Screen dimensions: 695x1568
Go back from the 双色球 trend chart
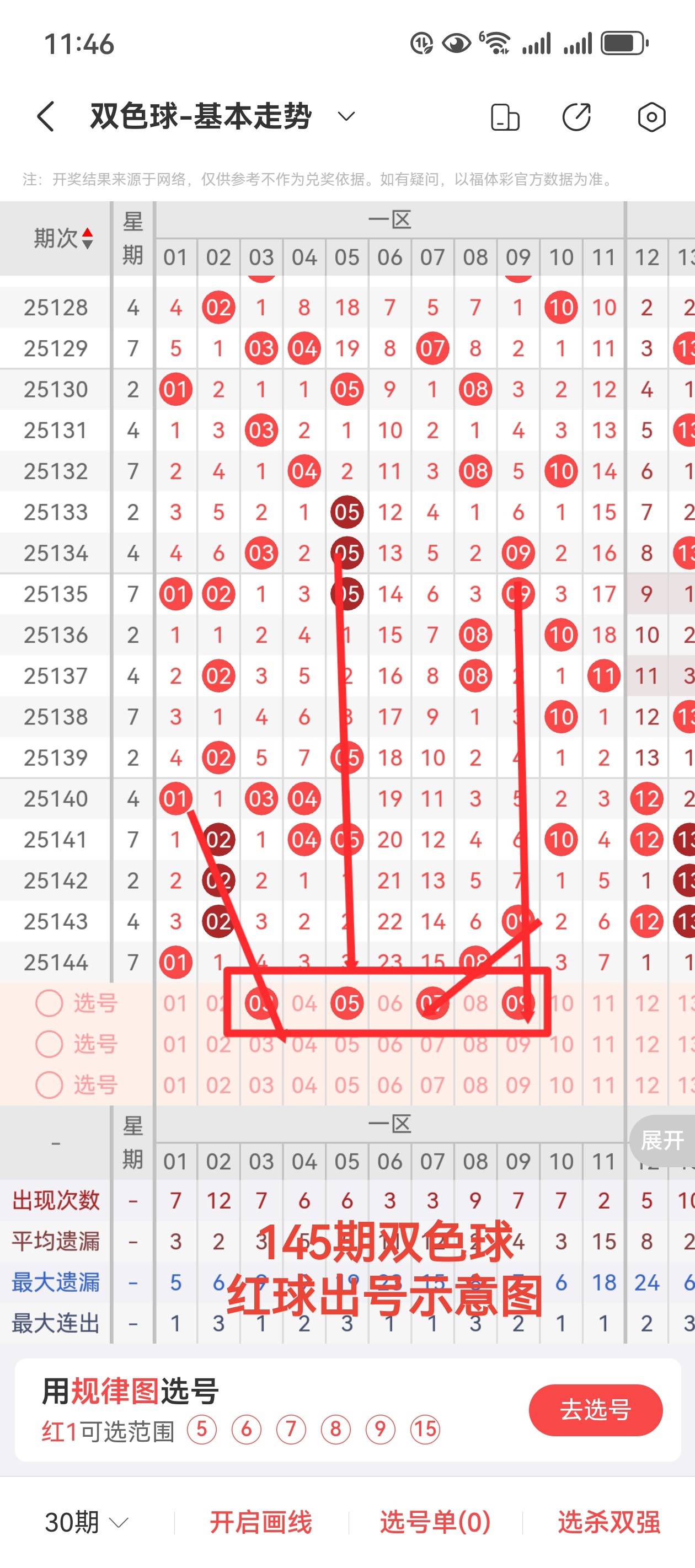[x=46, y=116]
